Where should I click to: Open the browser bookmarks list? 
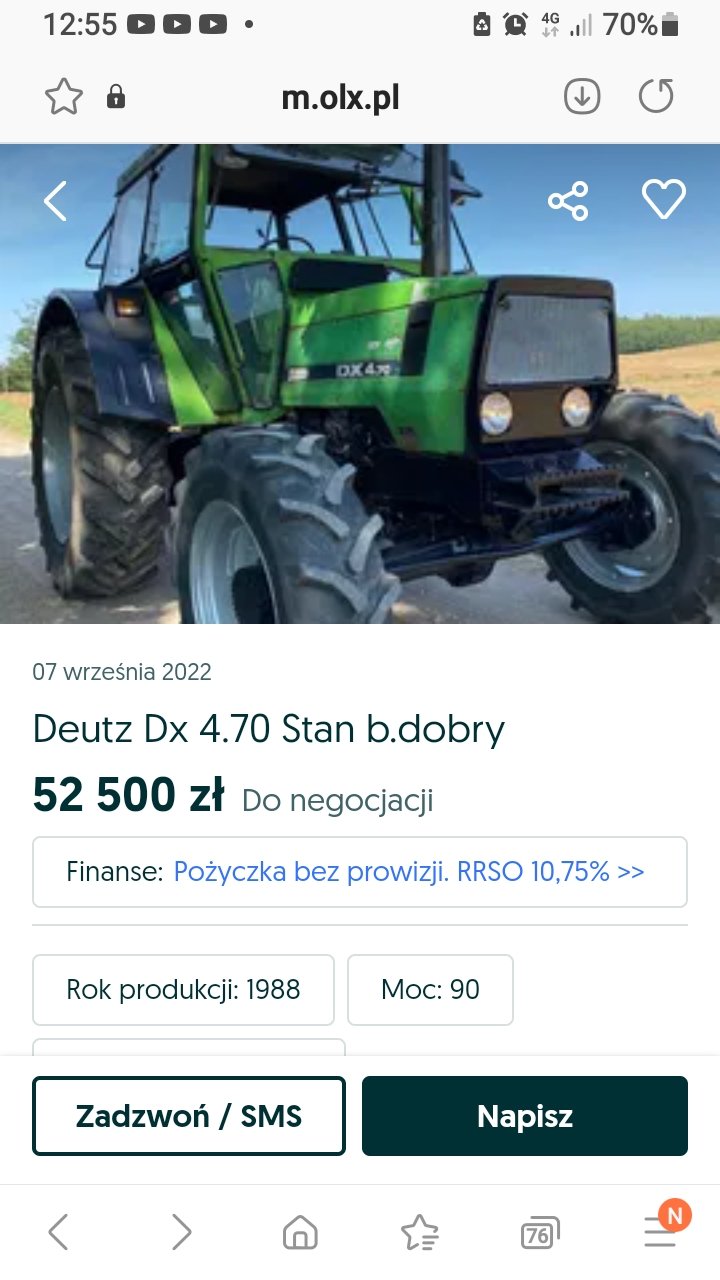point(420,1232)
